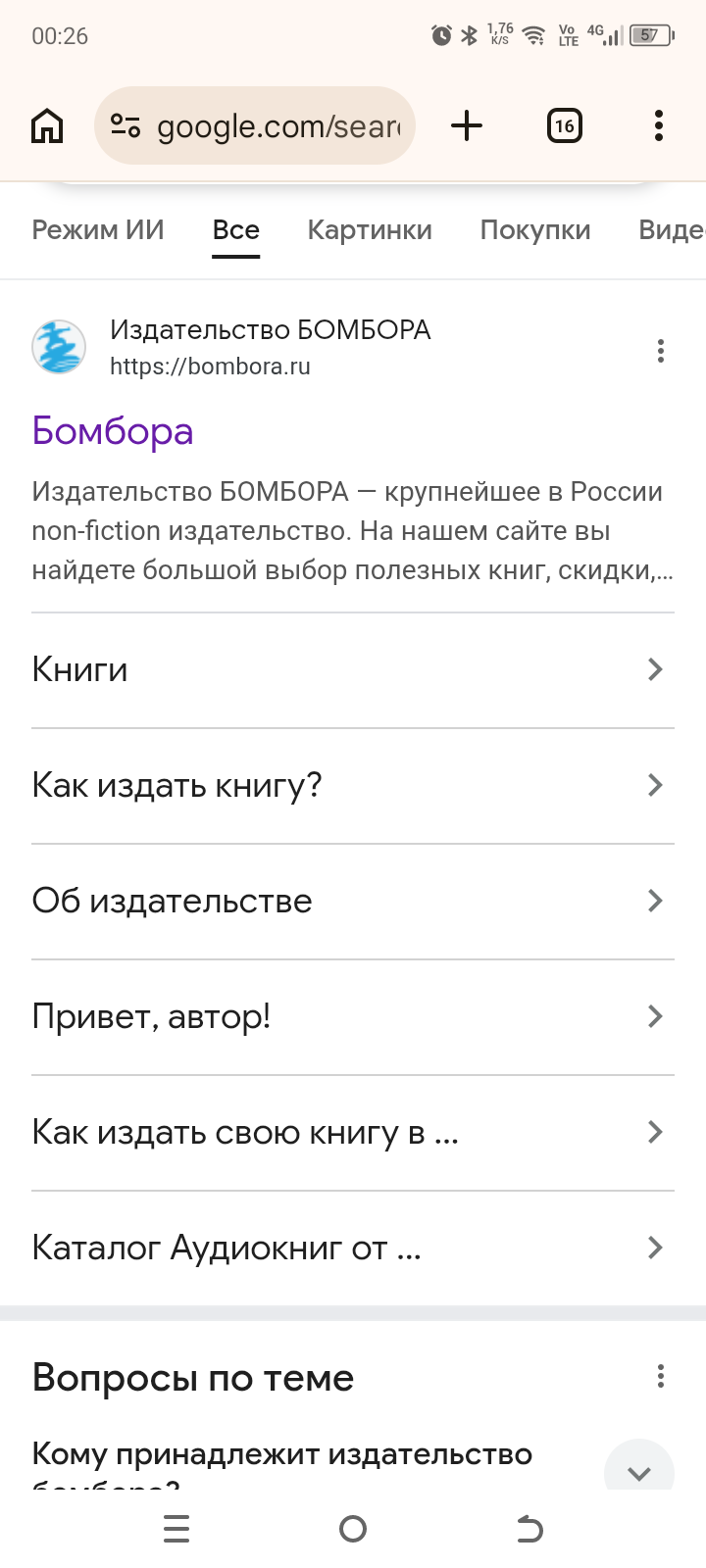The width and height of the screenshot is (706, 1568).
Task: Open the Каталог Аудиокниг от … sitelink
Action: tap(353, 1249)
